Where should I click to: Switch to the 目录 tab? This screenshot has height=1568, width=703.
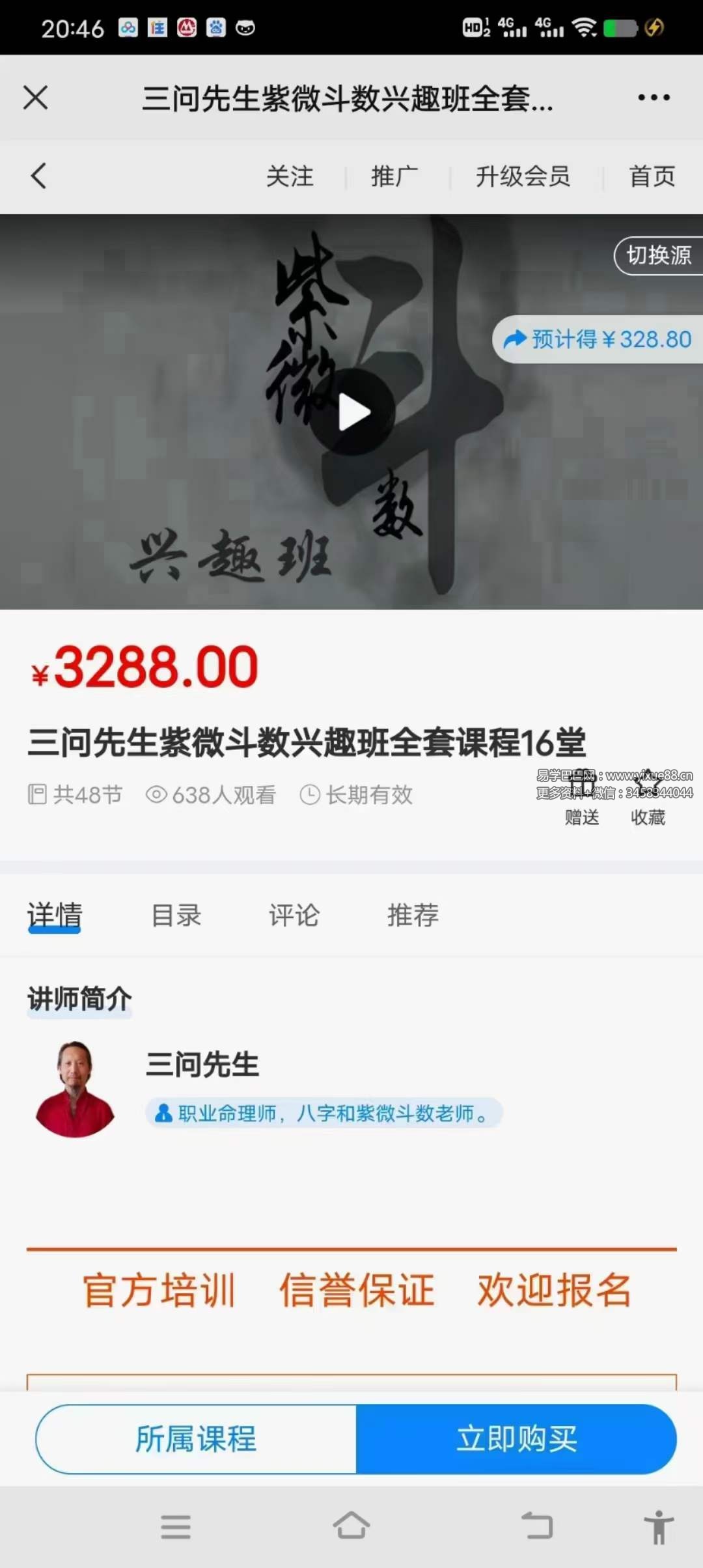pos(176,916)
